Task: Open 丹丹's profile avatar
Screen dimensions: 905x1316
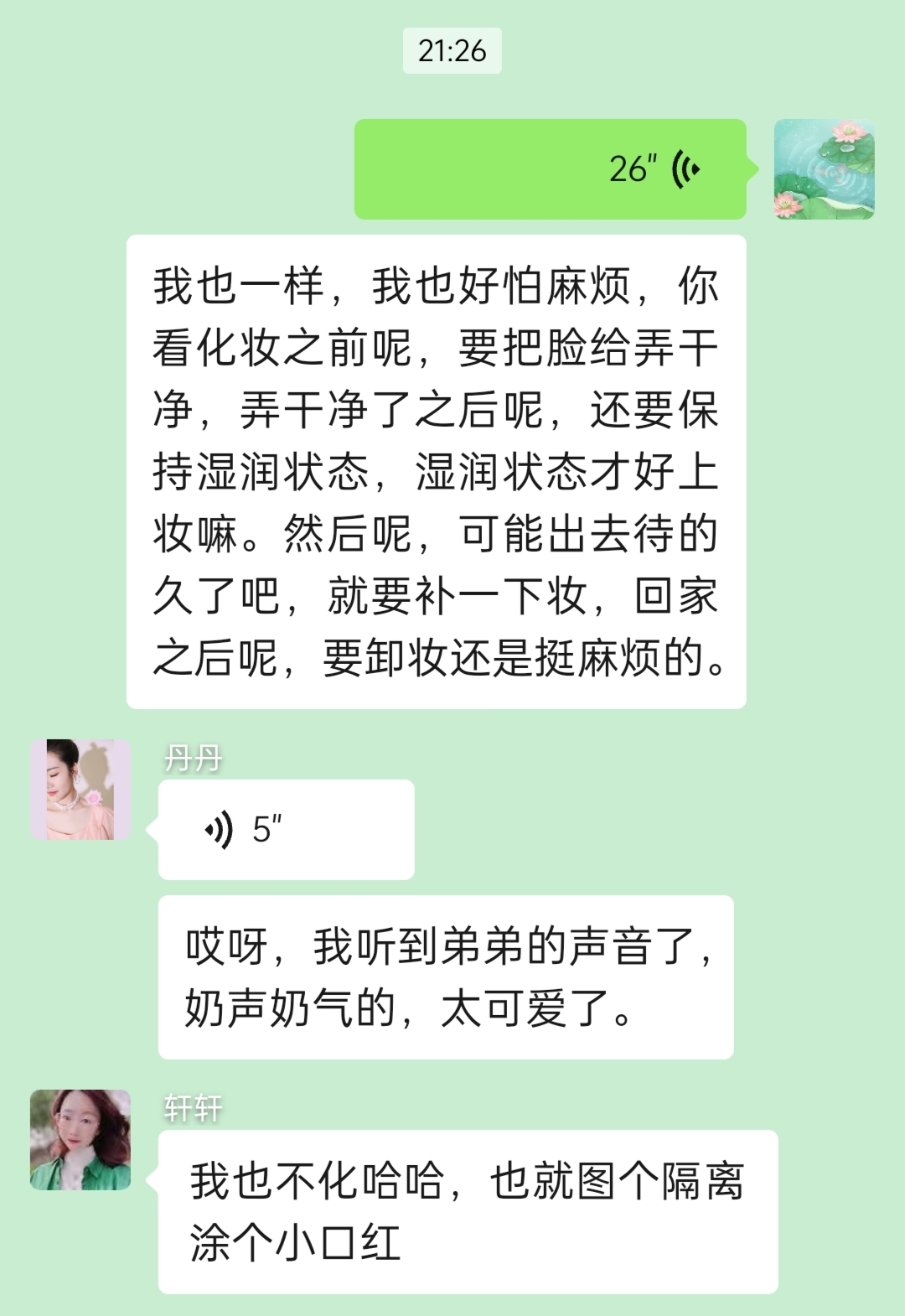Action: click(80, 790)
